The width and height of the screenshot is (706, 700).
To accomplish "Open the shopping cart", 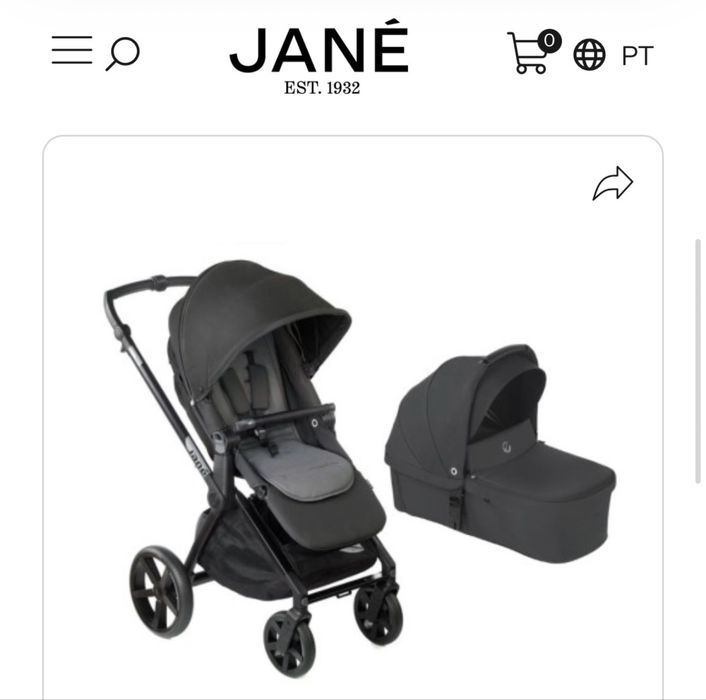I will tap(530, 53).
